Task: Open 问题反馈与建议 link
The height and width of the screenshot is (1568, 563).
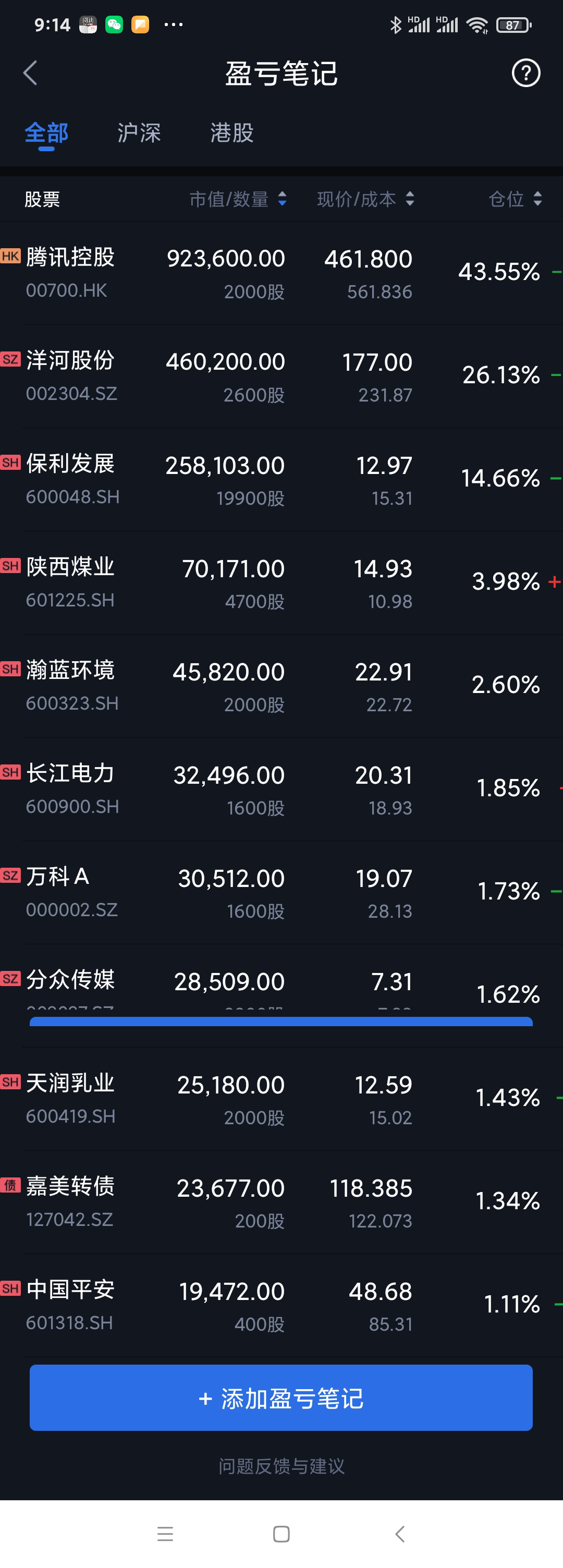Action: [281, 1466]
